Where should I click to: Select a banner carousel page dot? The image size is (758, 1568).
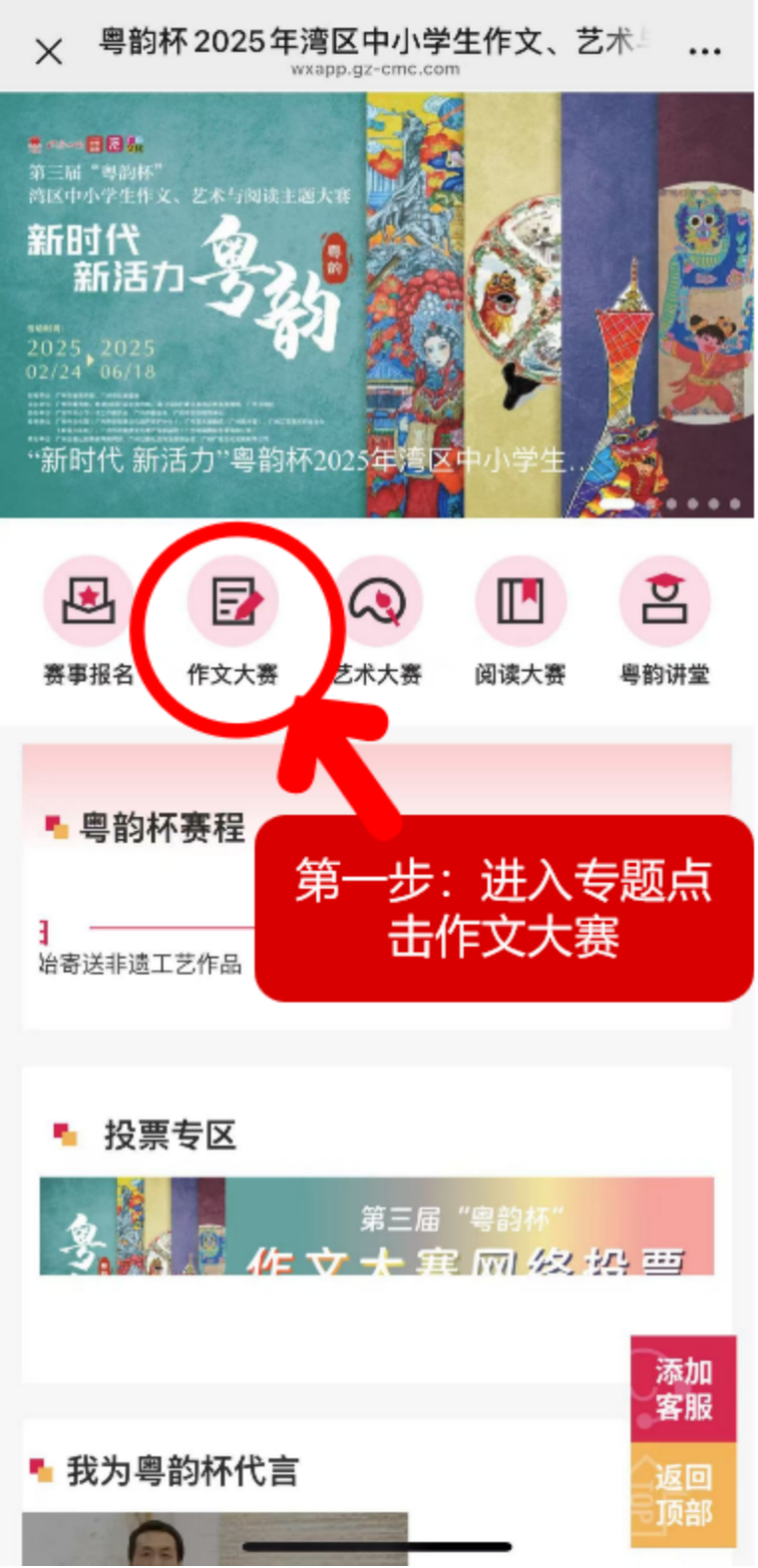tap(692, 504)
